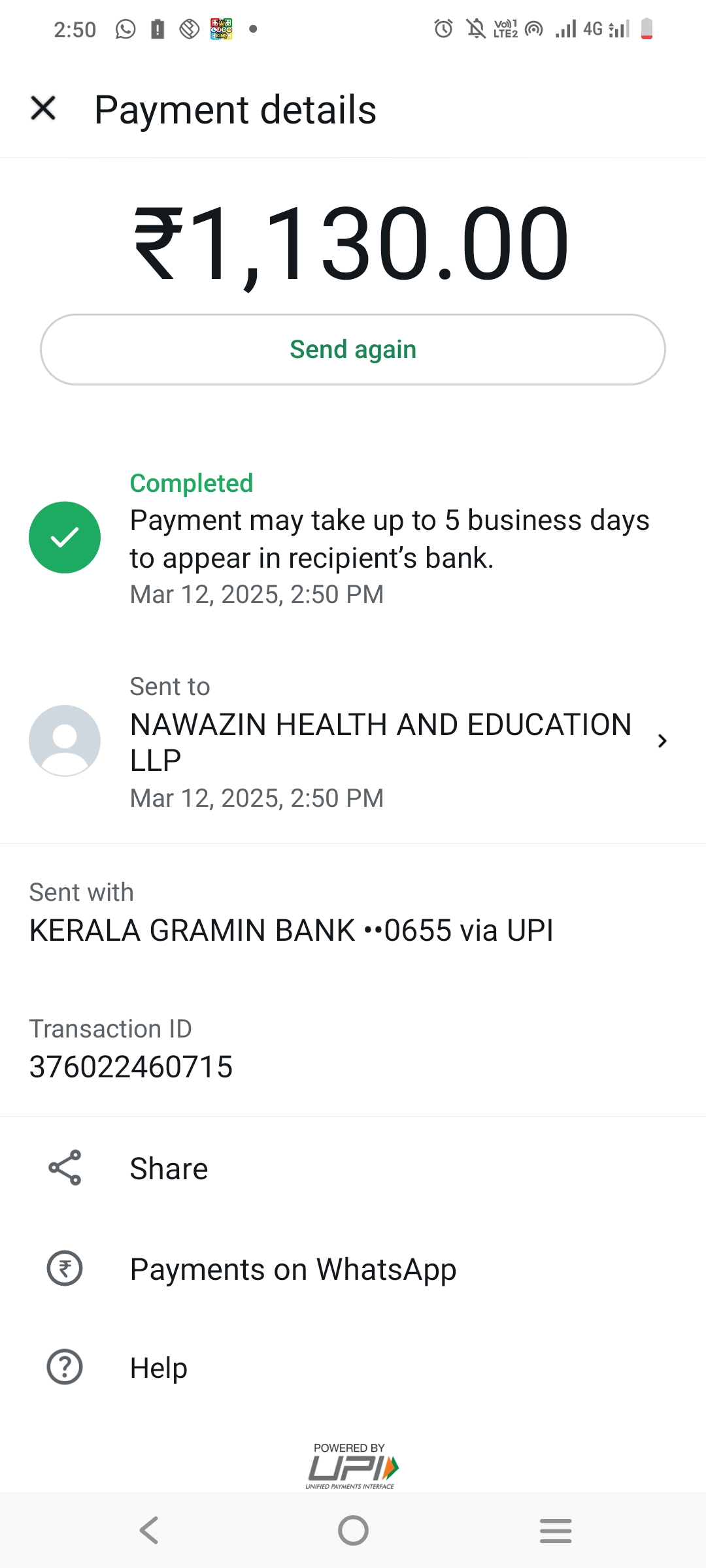Go back using the system back button

[x=150, y=1530]
